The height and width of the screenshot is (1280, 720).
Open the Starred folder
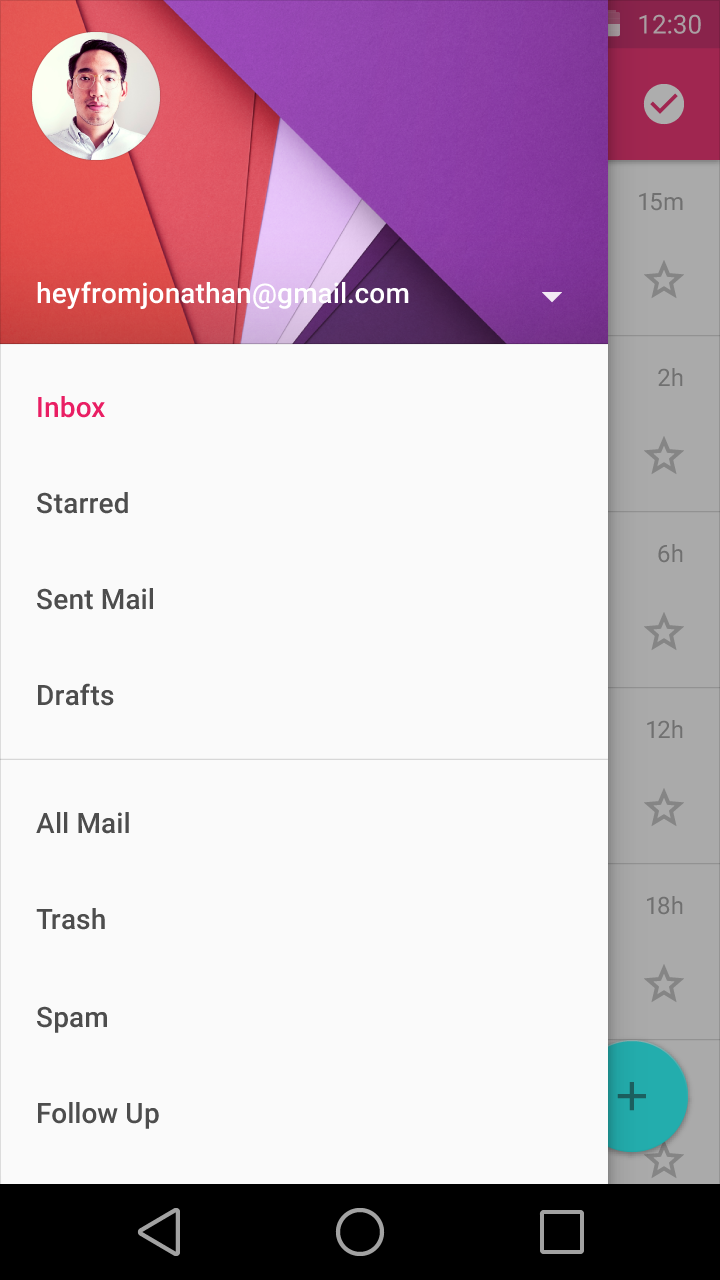(83, 504)
